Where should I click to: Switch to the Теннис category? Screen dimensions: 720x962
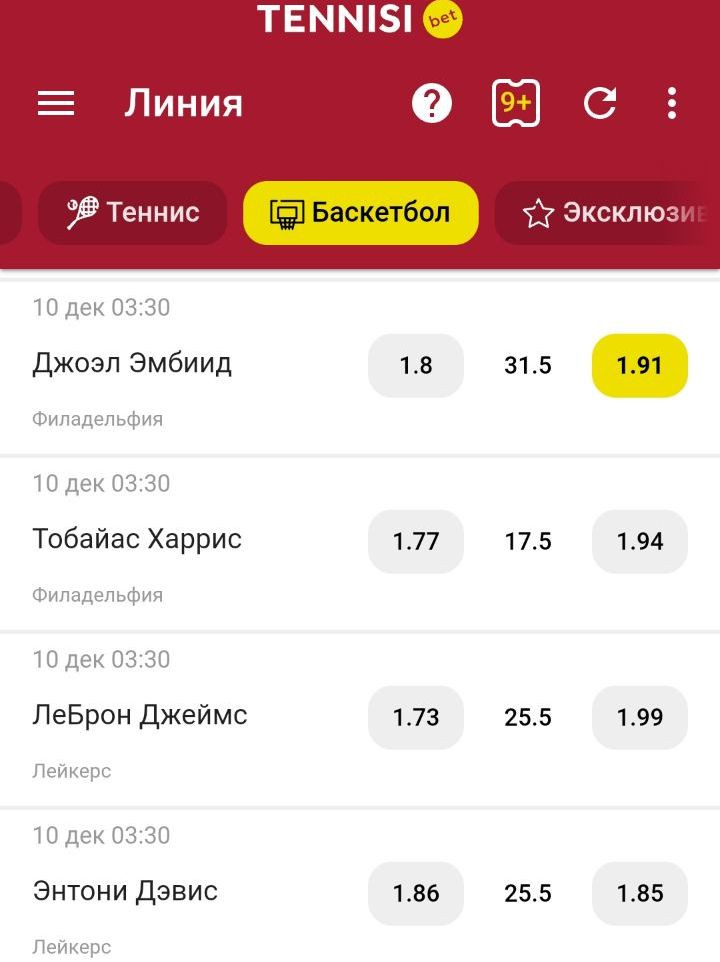pyautogui.click(x=133, y=213)
